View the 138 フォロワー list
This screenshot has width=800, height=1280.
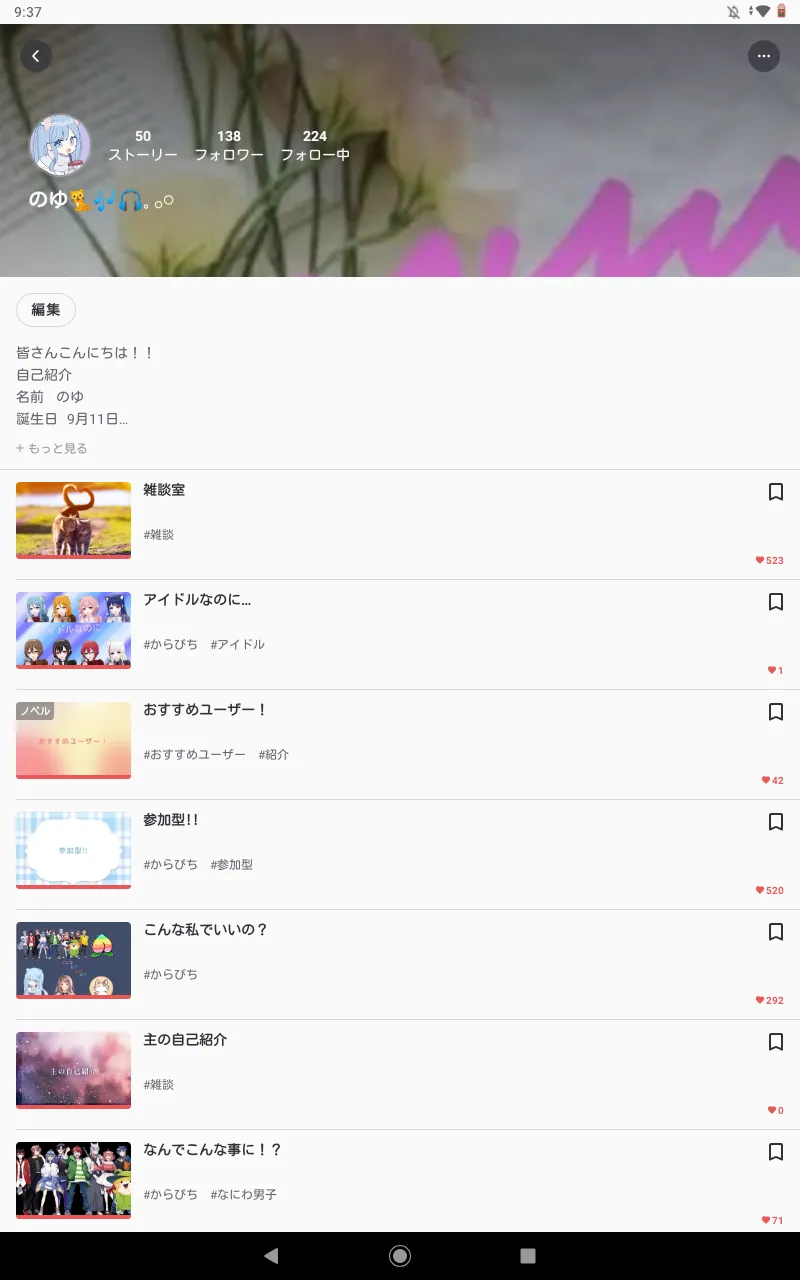229,146
